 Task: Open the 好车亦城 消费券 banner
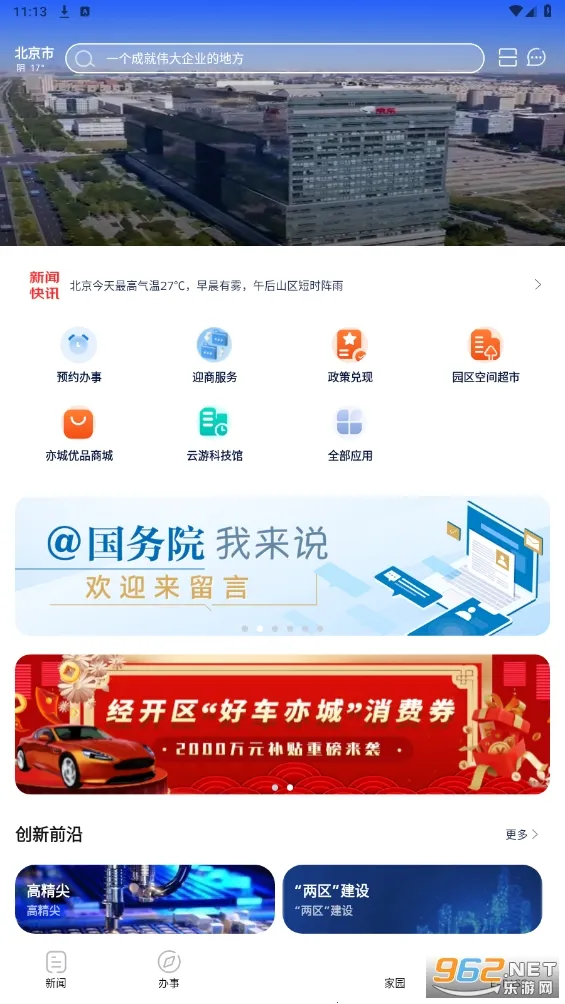tap(282, 724)
